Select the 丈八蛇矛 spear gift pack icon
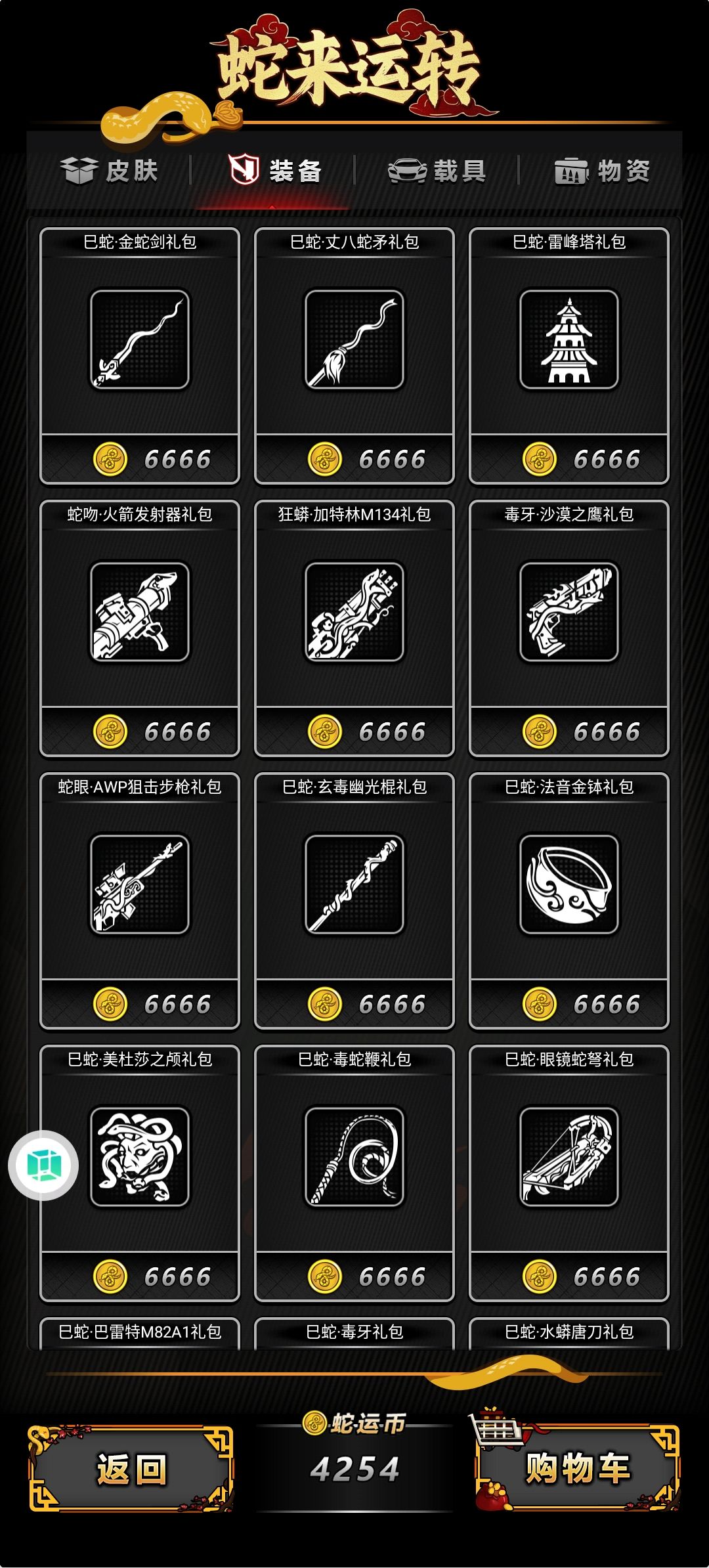The width and height of the screenshot is (709, 1568). point(354,338)
